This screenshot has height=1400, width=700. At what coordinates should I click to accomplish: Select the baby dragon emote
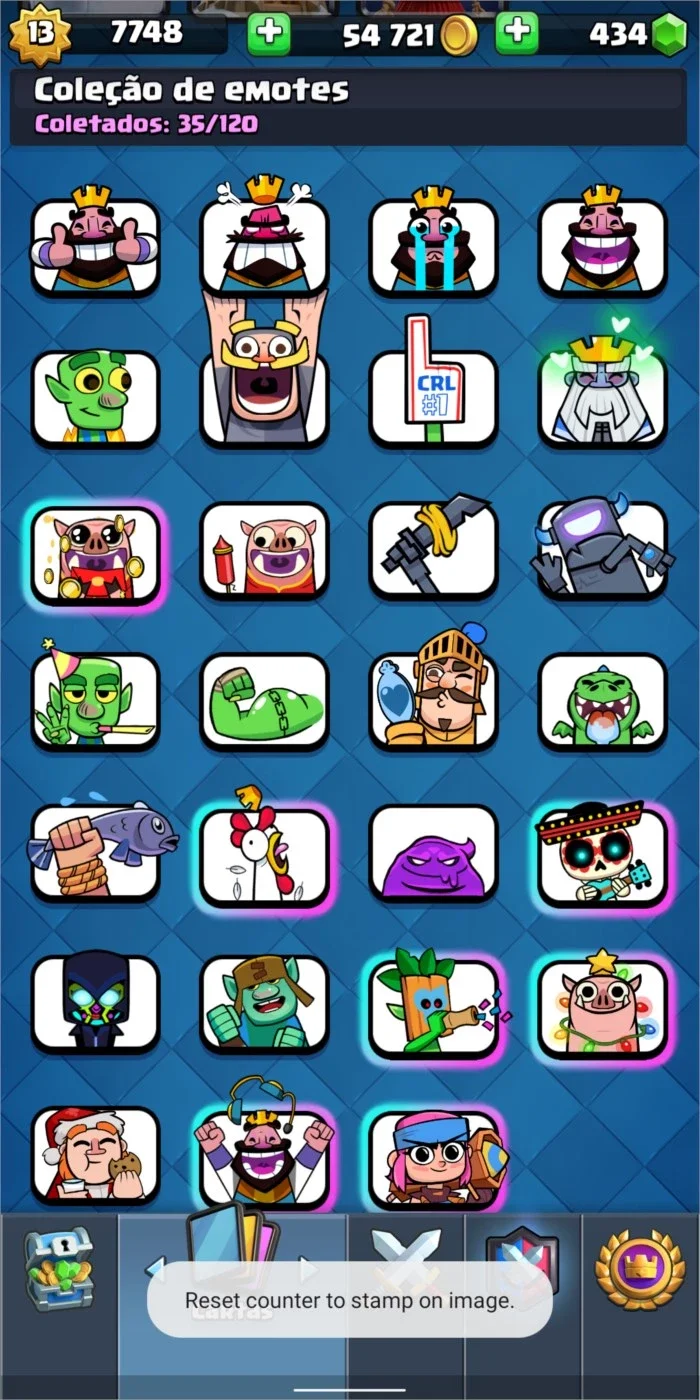pyautogui.click(x=602, y=701)
